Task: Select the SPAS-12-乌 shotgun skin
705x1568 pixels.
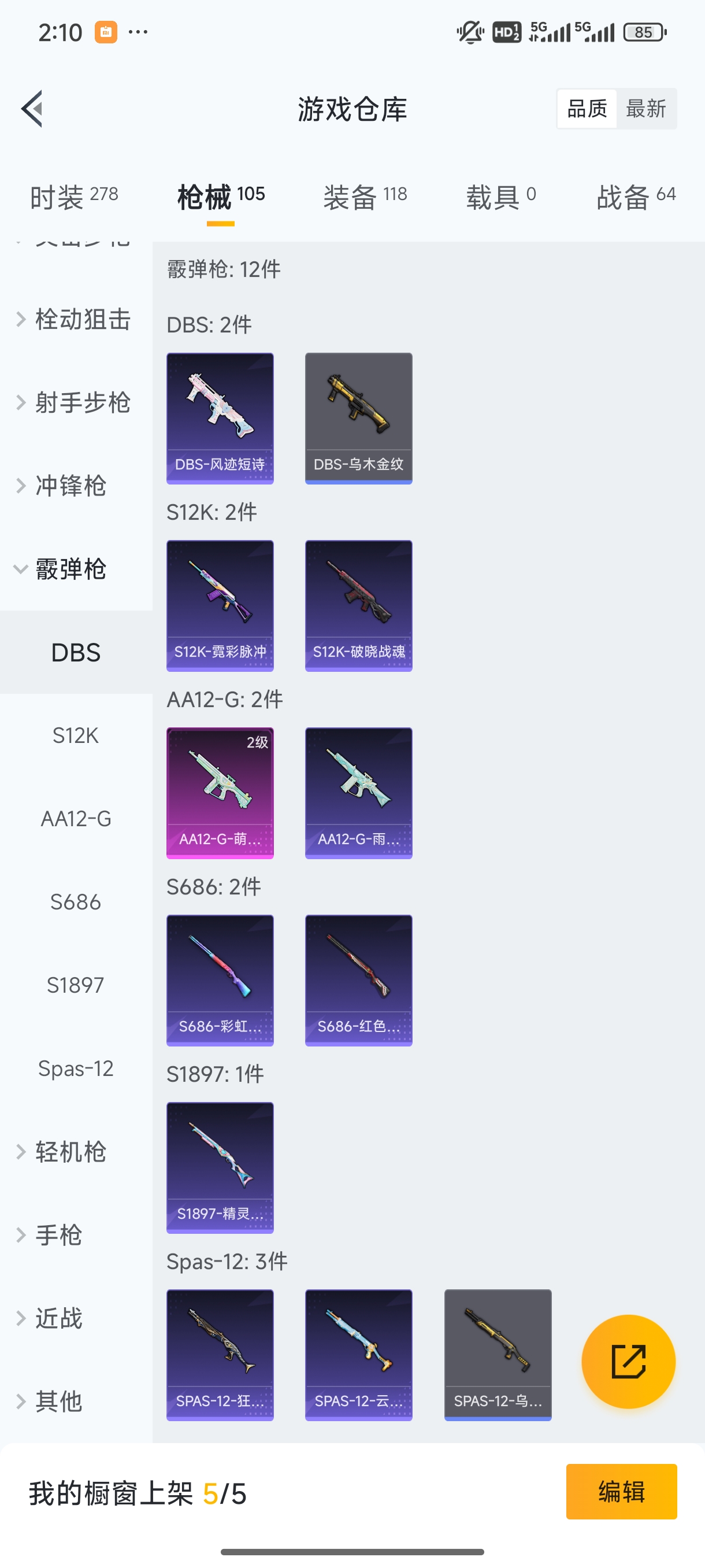Action: pyautogui.click(x=498, y=1356)
